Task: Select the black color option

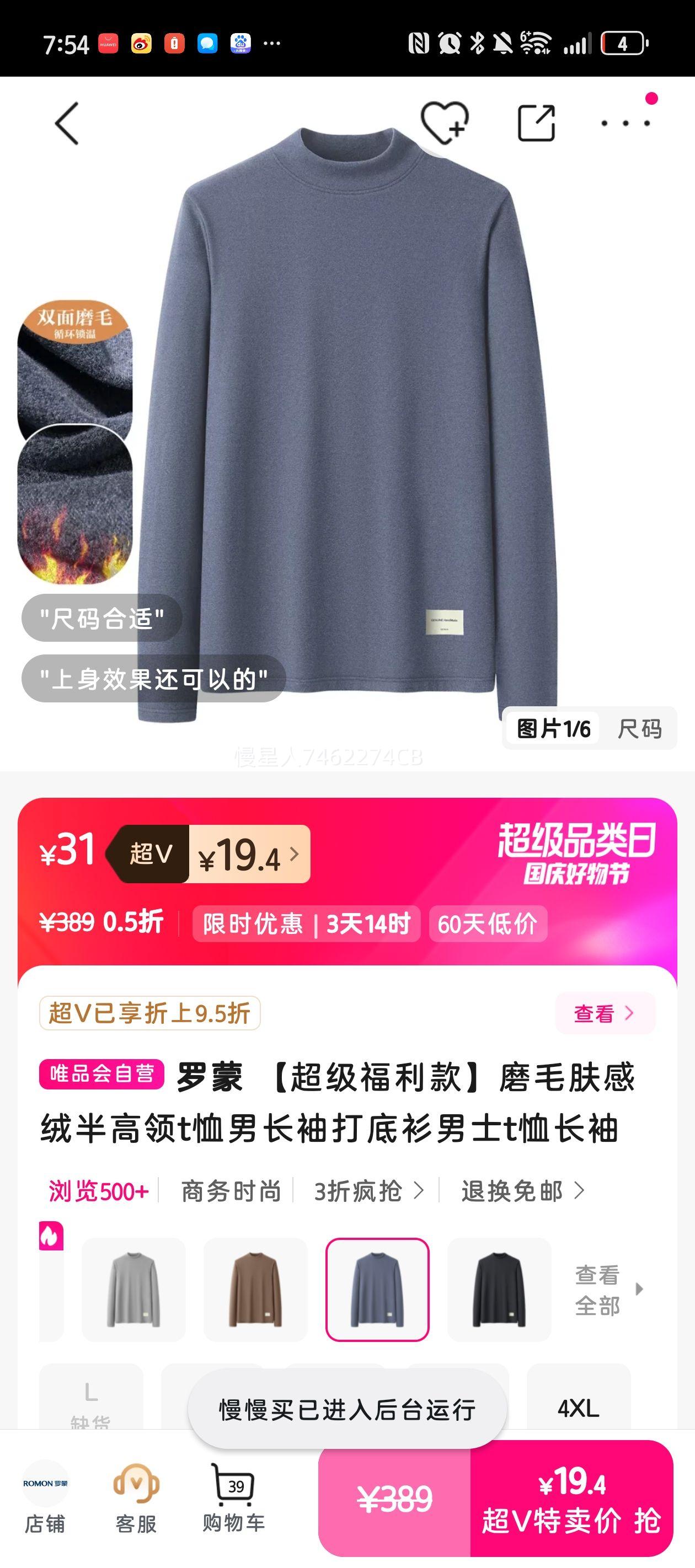Action: point(499,1290)
